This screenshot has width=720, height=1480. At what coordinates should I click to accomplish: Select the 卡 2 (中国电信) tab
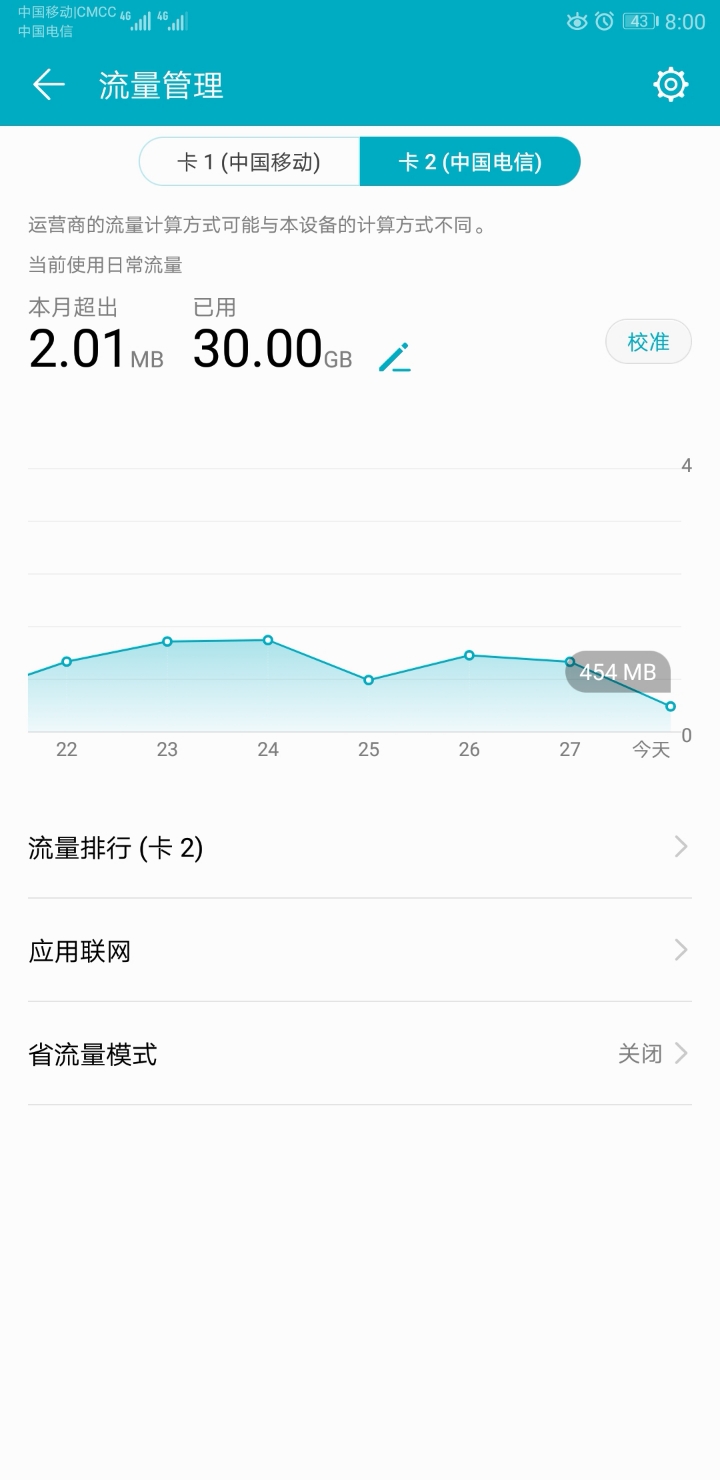pos(470,162)
